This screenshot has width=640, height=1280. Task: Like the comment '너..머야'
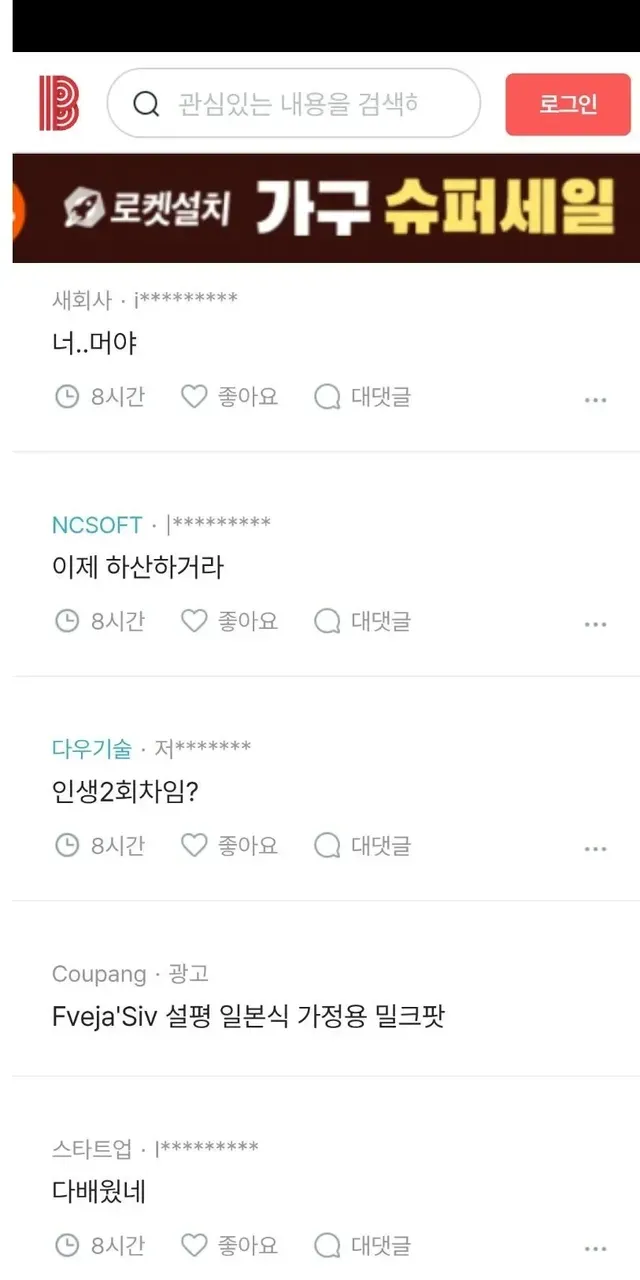pos(229,397)
